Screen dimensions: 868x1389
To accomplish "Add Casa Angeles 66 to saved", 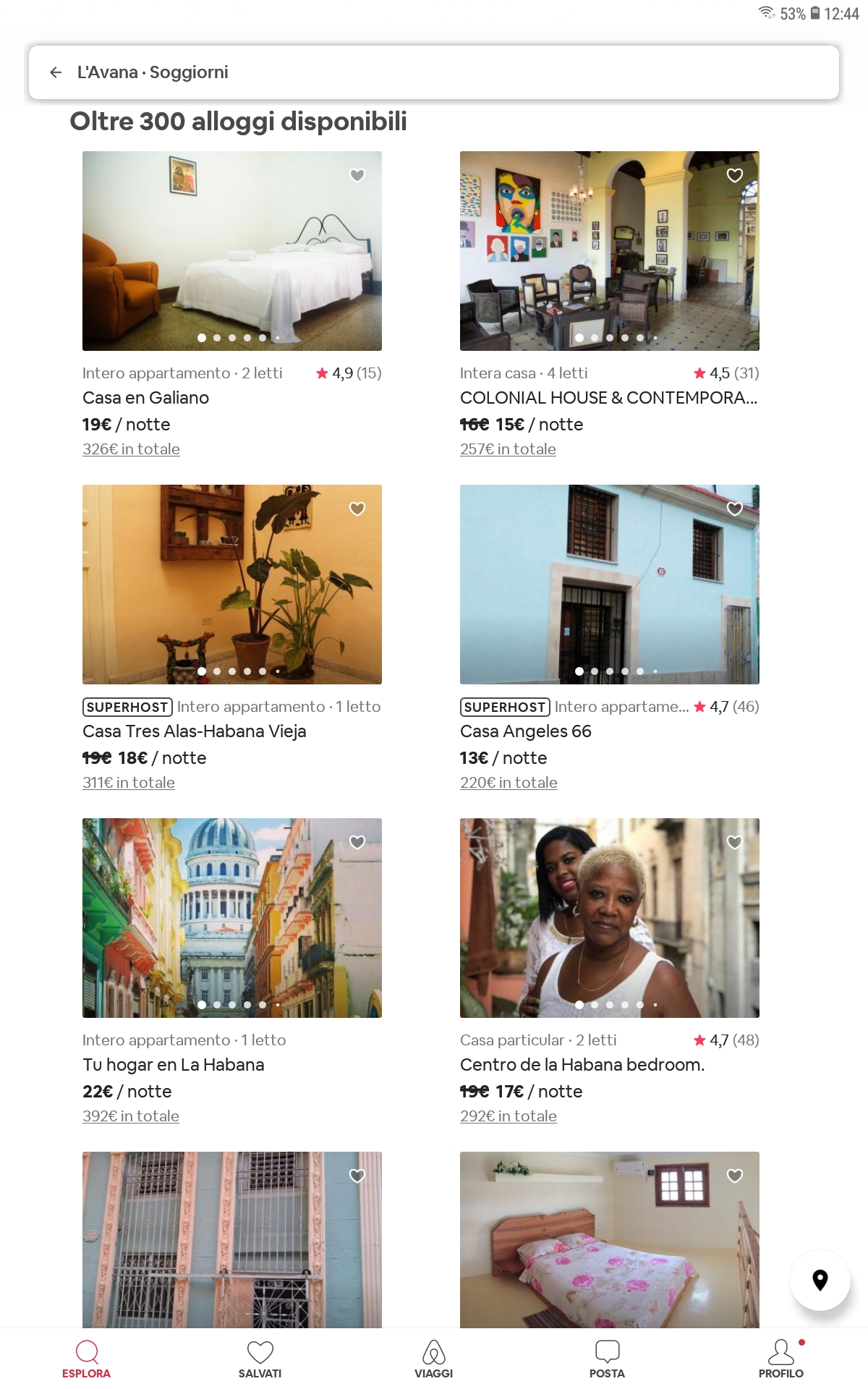I will (735, 509).
